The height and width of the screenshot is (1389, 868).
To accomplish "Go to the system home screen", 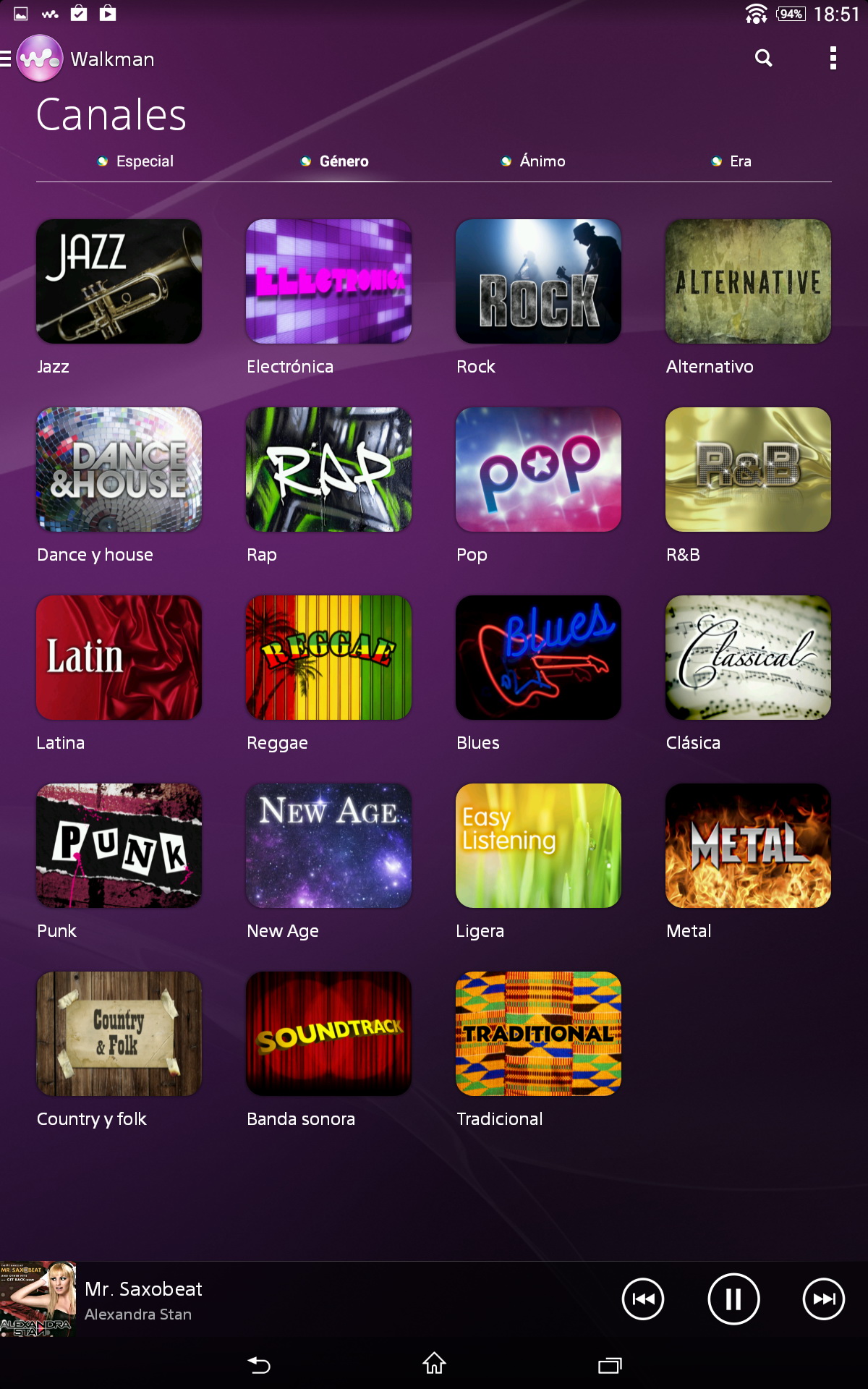I will pyautogui.click(x=434, y=1364).
